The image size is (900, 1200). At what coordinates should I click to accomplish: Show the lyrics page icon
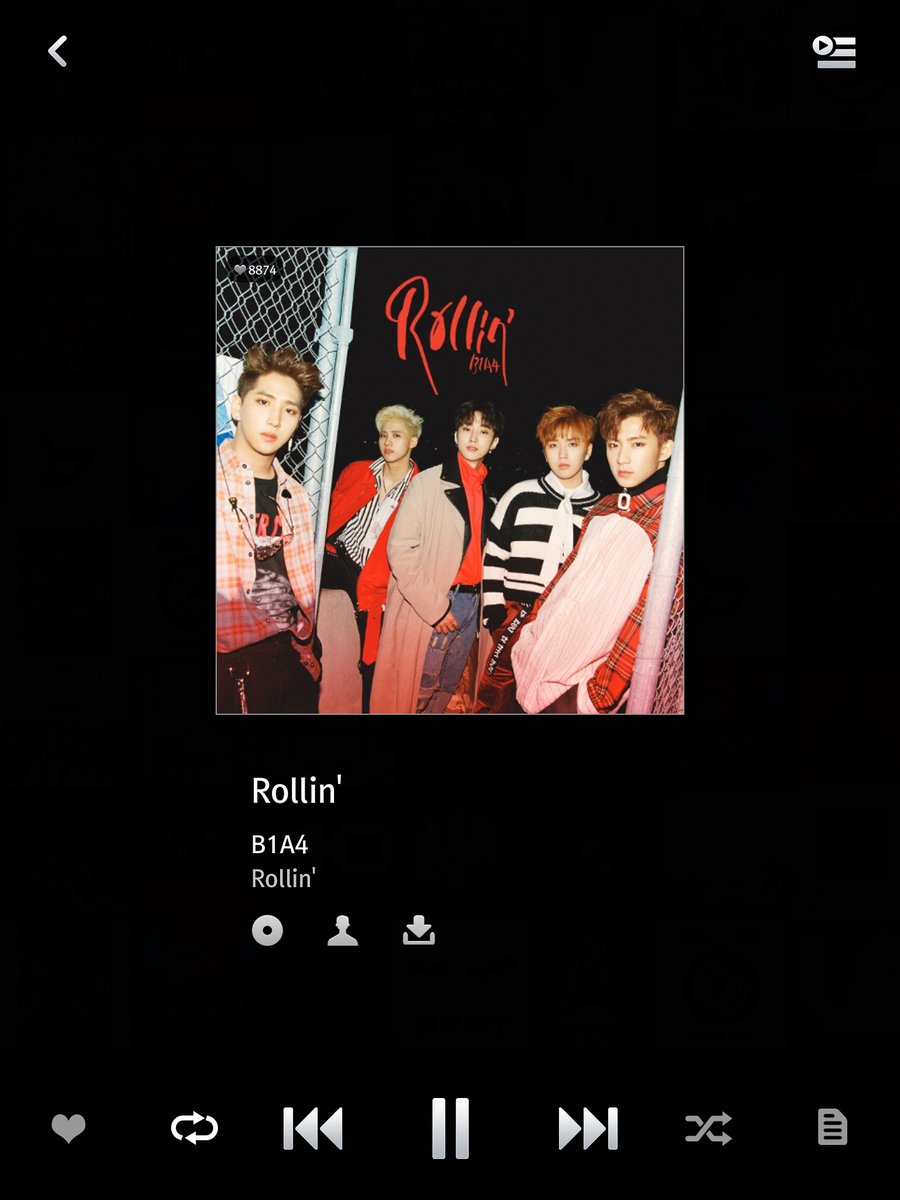(832, 1128)
